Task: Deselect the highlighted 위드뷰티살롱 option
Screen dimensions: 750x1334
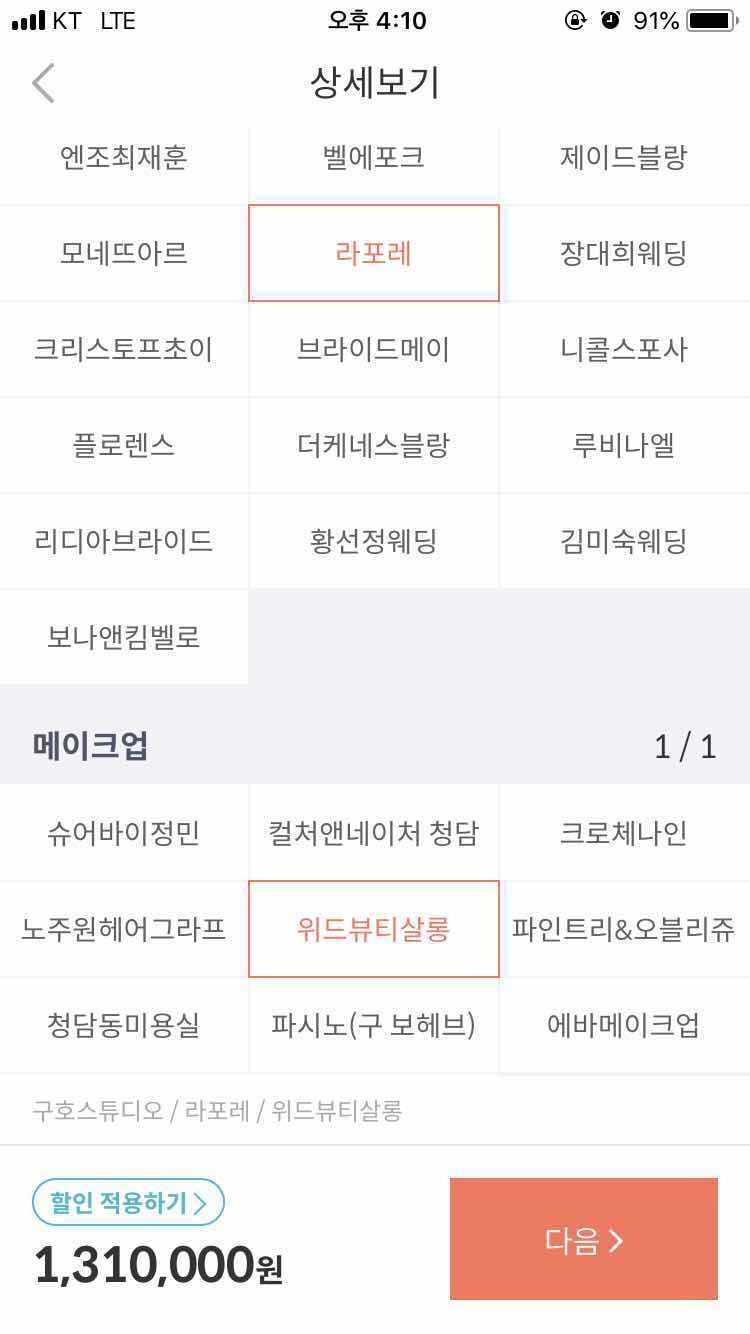Action: 374,929
